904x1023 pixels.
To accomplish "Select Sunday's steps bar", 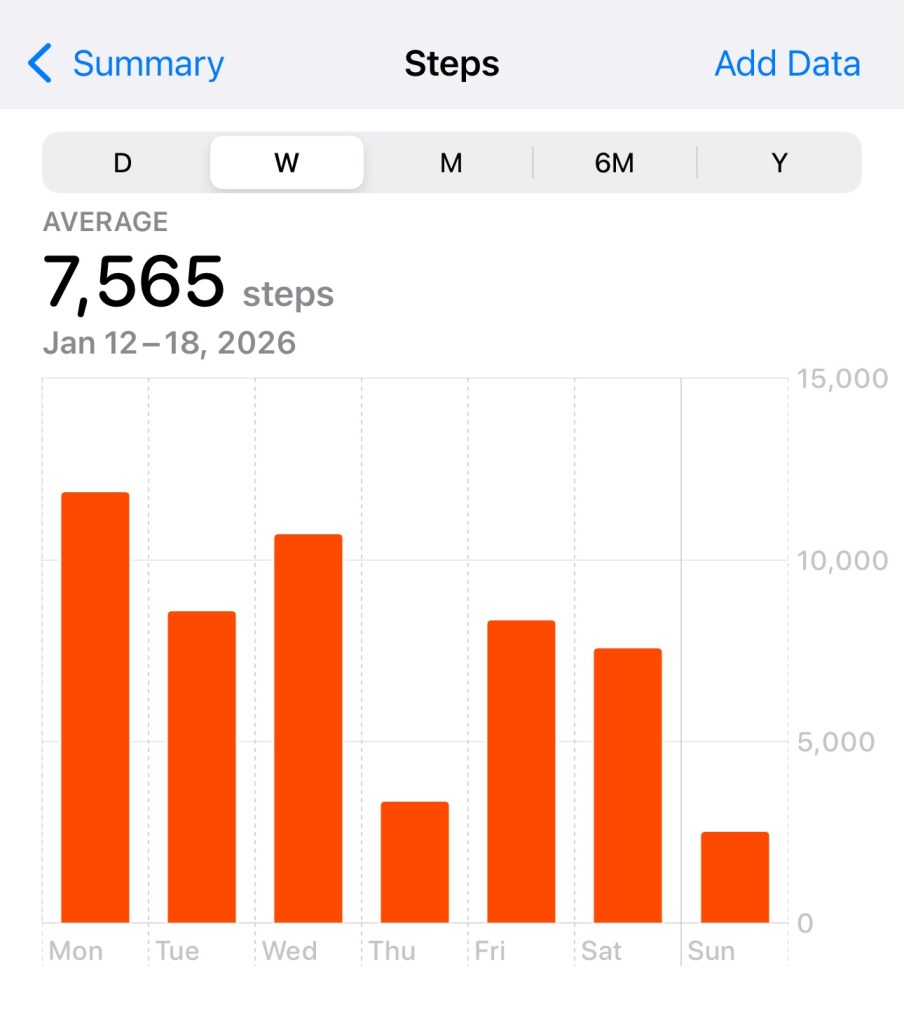I will tap(734, 877).
